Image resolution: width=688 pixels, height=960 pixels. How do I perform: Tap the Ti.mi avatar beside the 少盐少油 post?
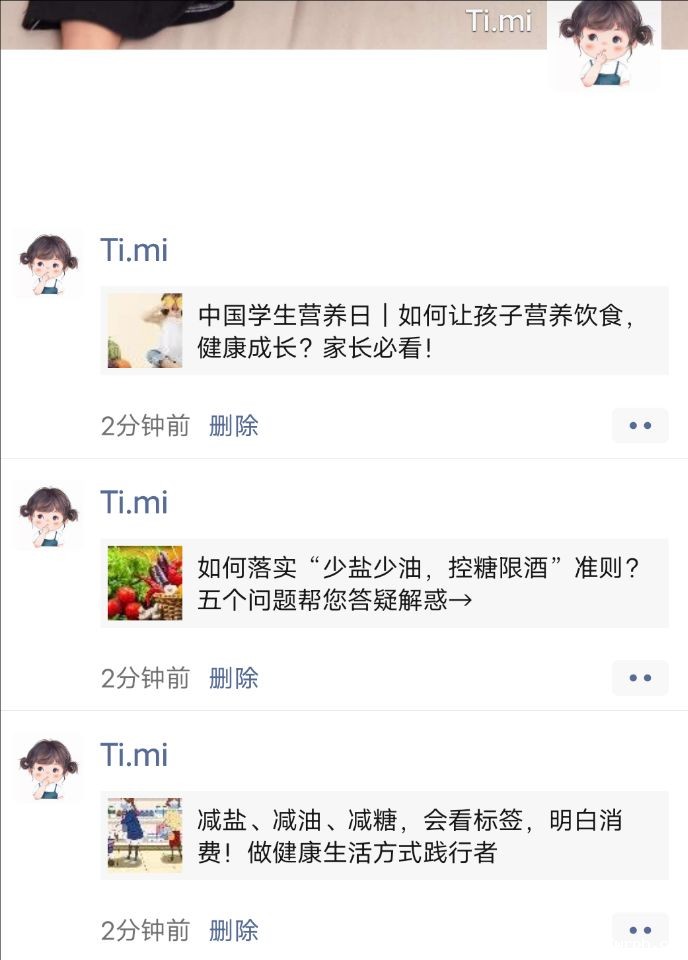tap(49, 516)
